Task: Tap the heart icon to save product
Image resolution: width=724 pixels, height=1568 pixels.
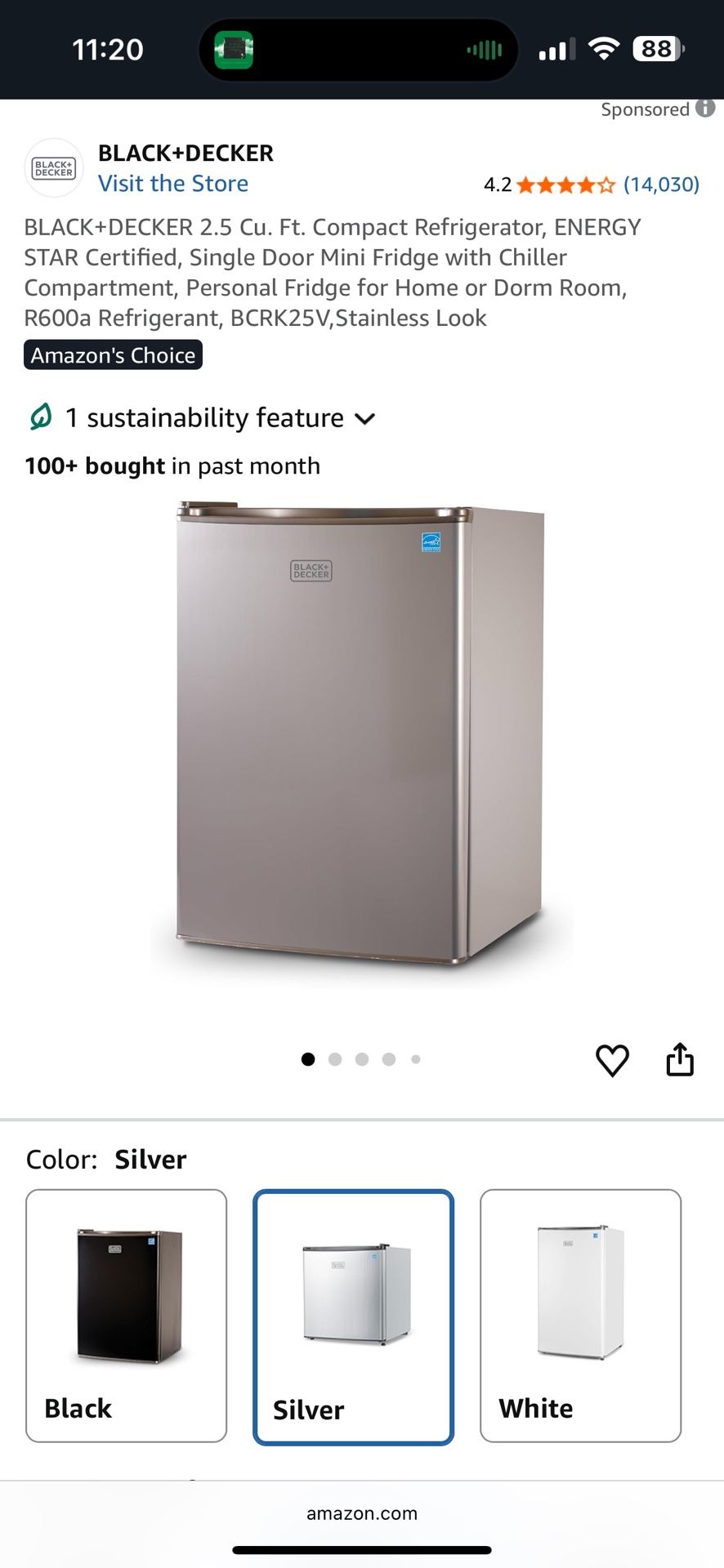Action: 612,1060
